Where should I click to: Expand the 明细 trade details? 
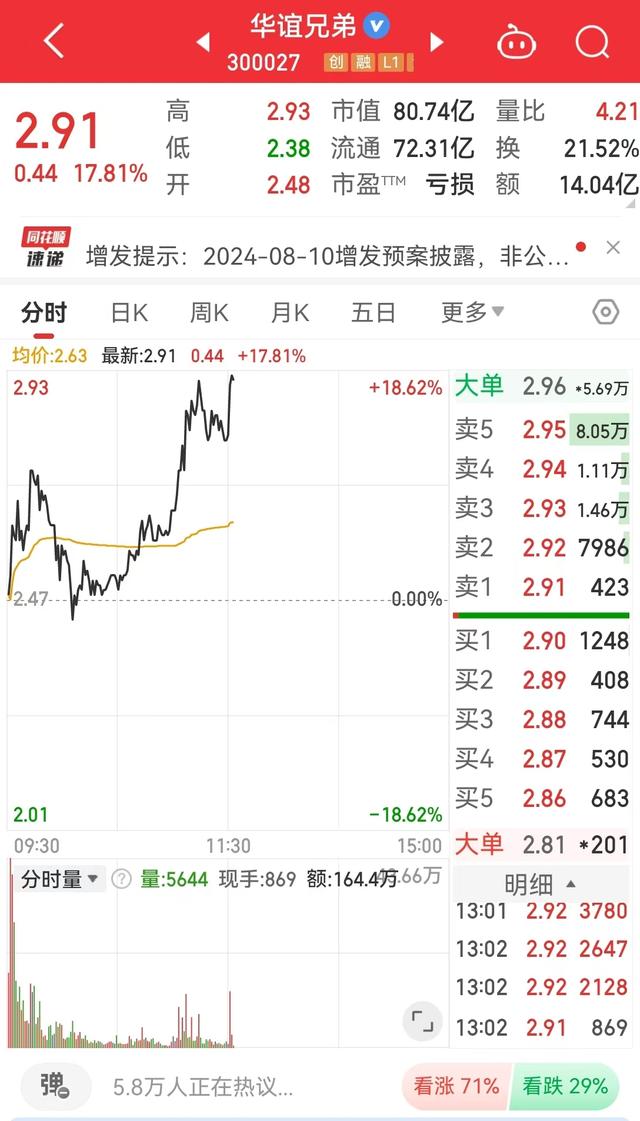[540, 885]
